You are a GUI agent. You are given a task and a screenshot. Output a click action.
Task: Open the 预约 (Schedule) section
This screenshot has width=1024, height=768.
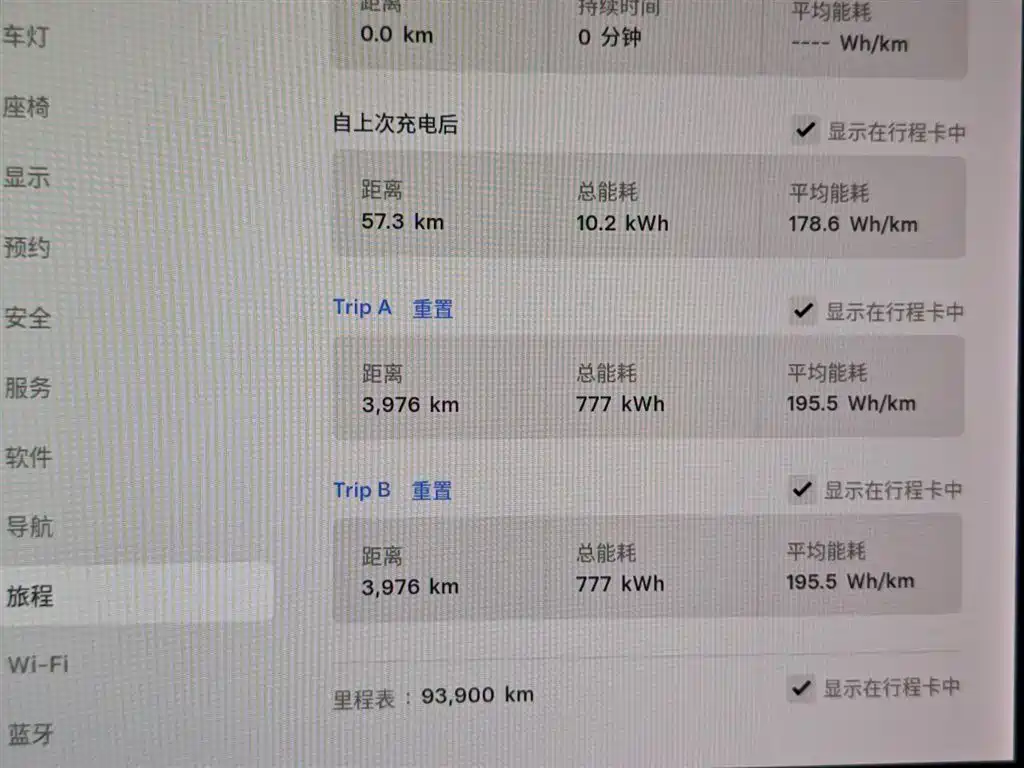pyautogui.click(x=27, y=247)
